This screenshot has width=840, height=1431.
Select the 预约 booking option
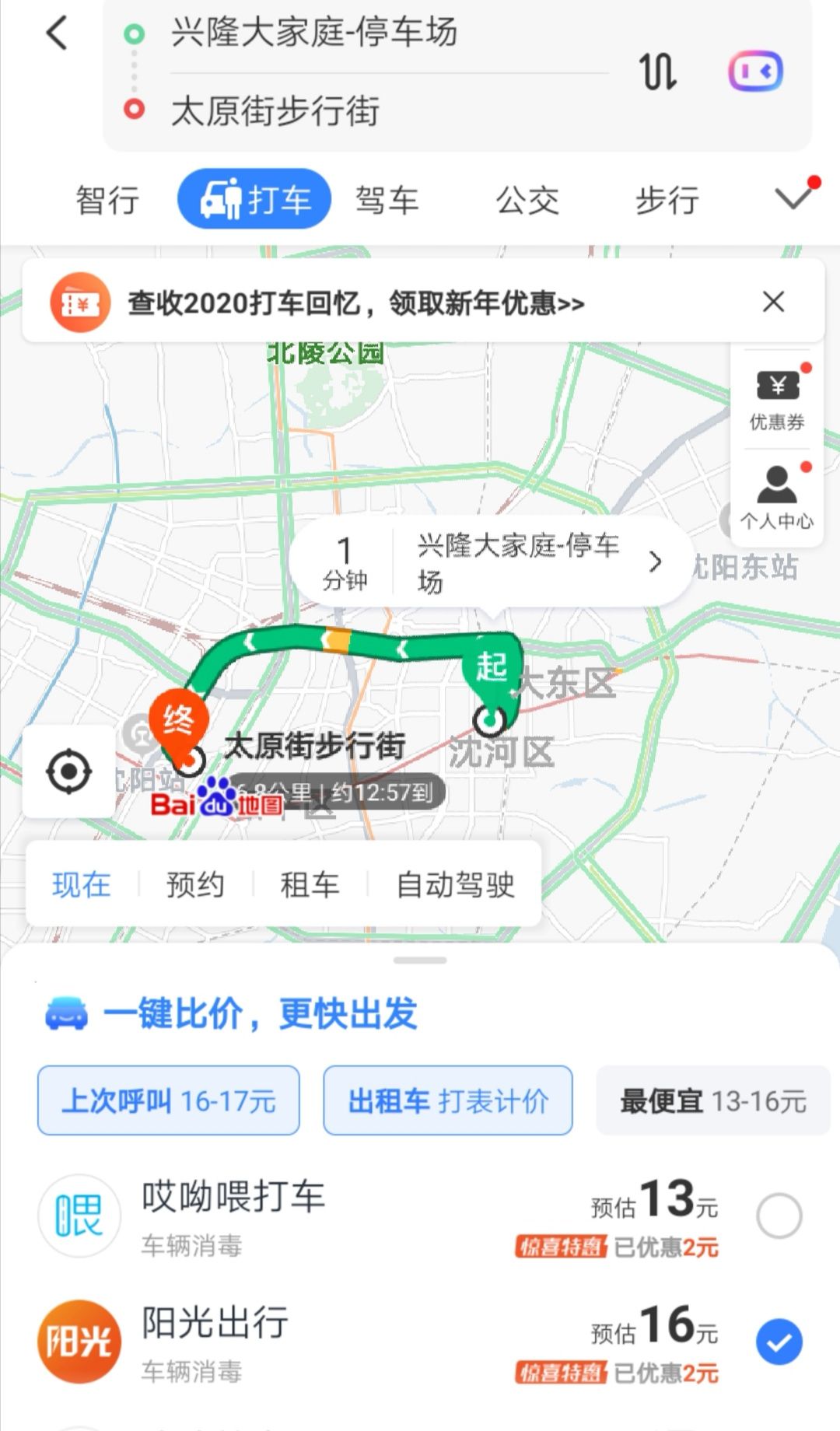pos(194,884)
